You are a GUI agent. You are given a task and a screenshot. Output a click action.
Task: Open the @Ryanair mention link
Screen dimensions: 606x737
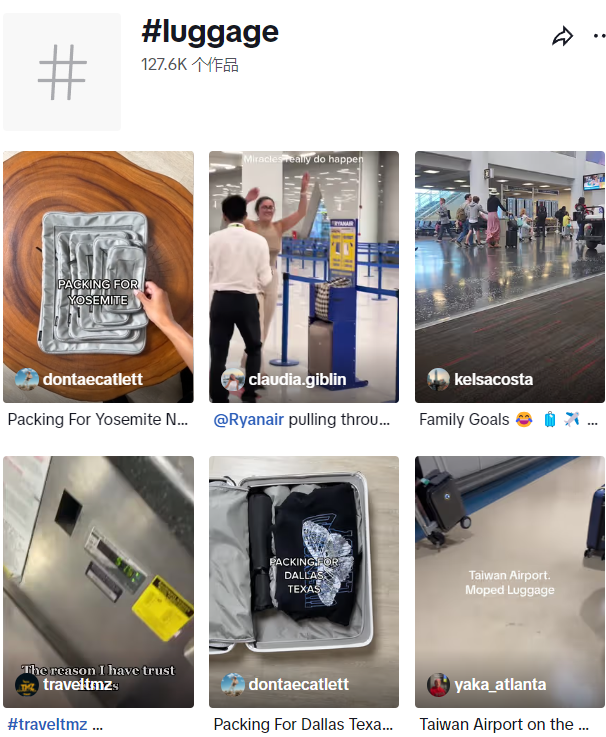248,420
